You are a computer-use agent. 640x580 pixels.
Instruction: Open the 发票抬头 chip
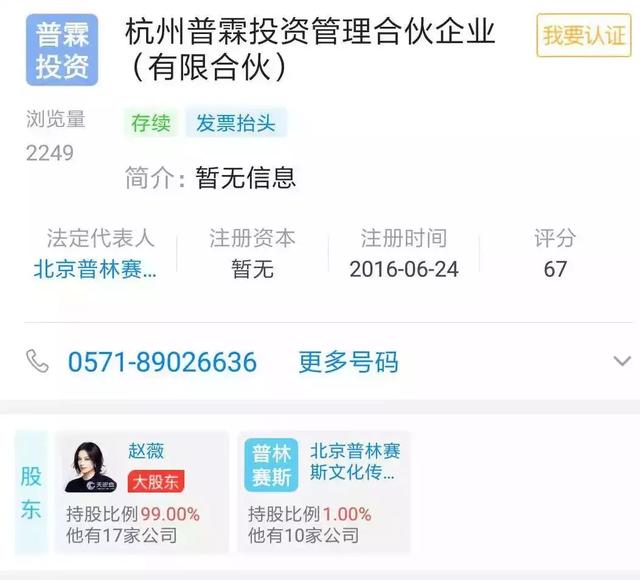point(235,123)
